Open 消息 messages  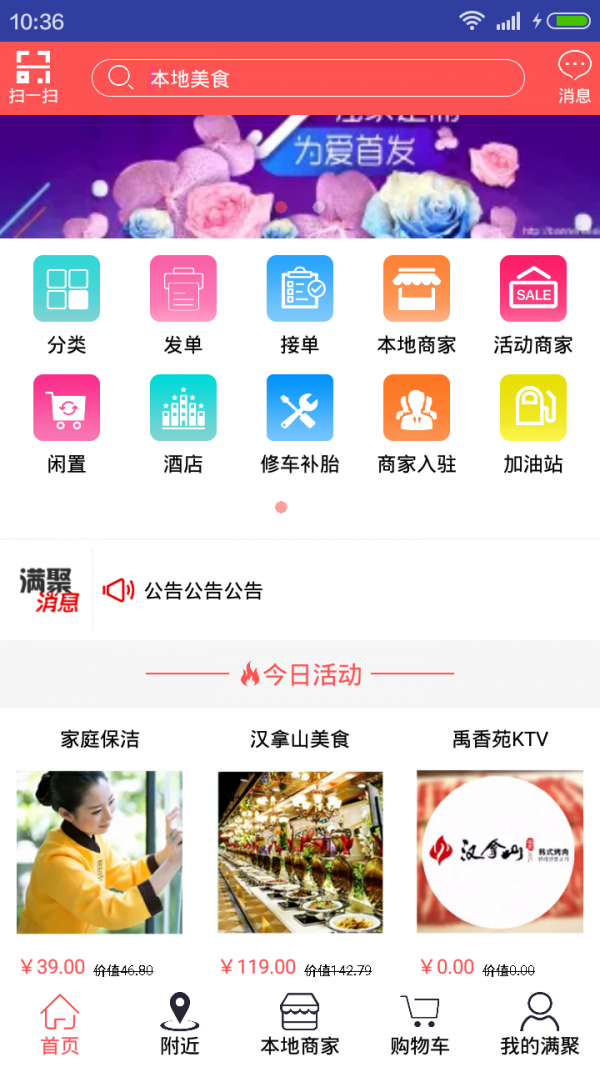point(574,78)
